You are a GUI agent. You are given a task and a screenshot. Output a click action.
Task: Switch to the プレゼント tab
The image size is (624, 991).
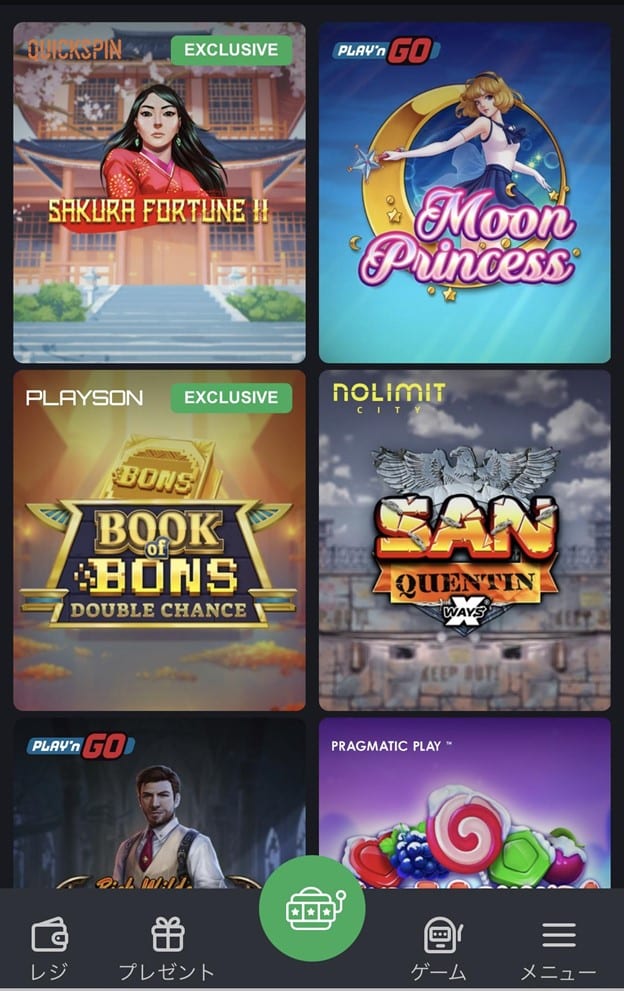(x=167, y=948)
